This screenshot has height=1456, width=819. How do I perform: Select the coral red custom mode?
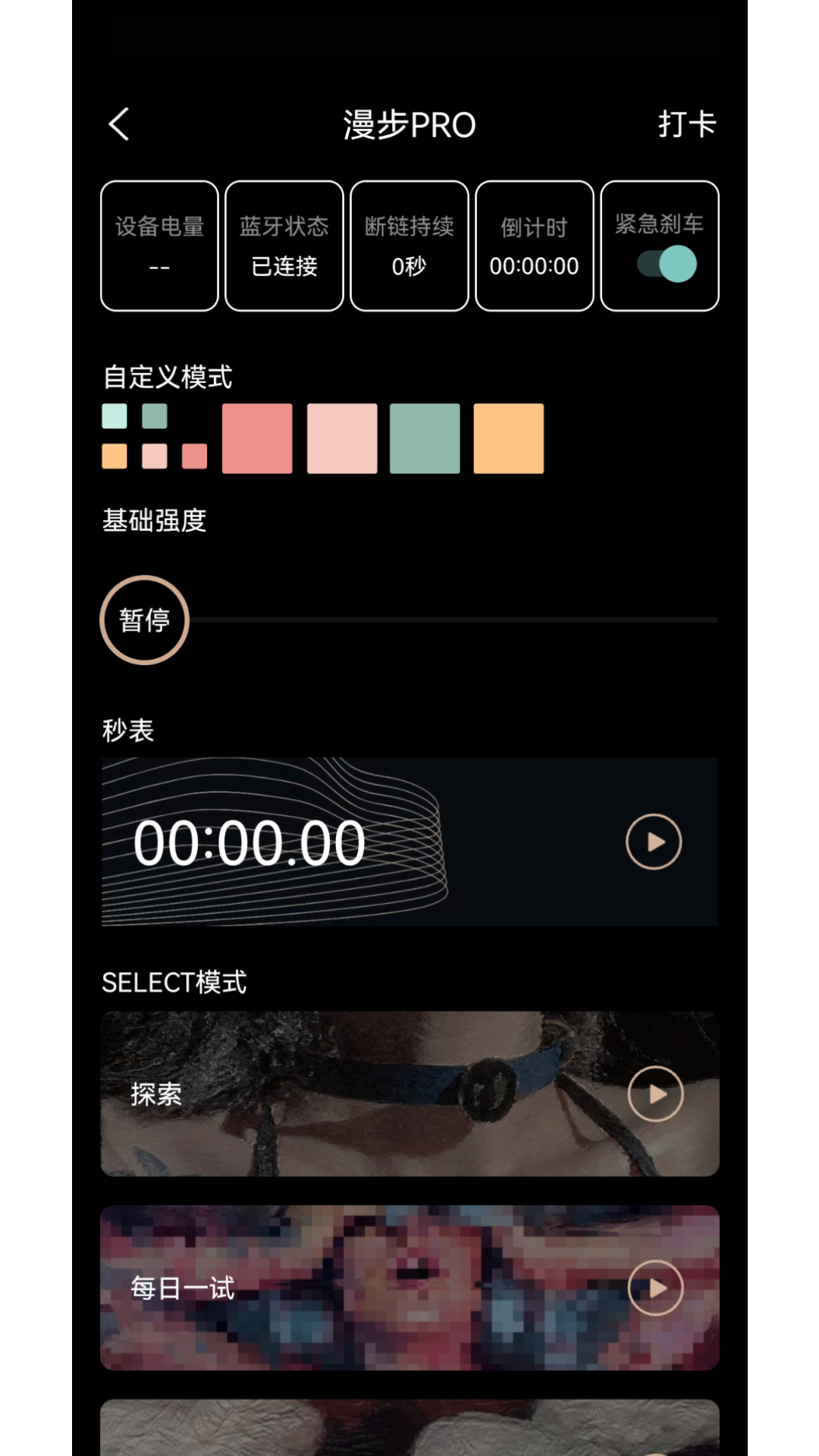point(257,438)
